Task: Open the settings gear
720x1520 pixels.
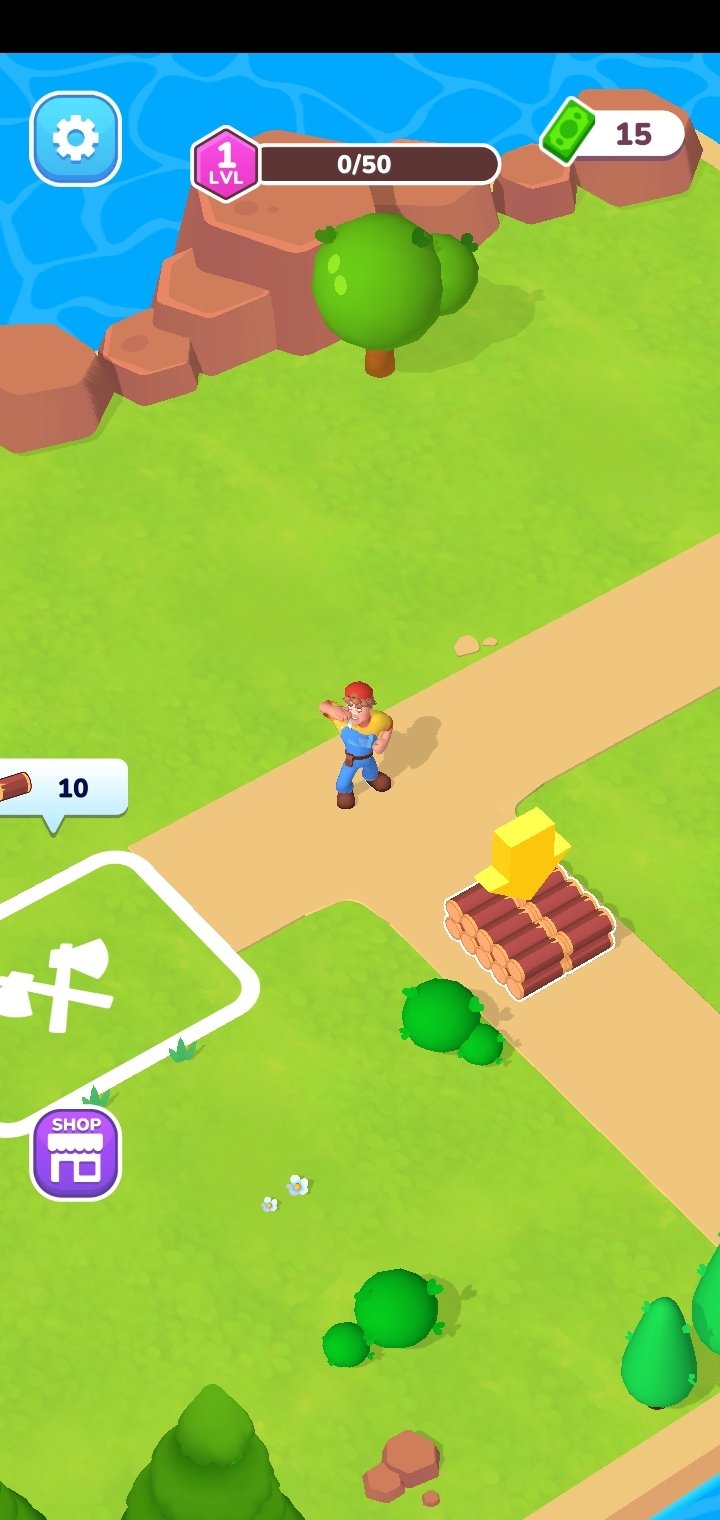Action: click(x=76, y=139)
